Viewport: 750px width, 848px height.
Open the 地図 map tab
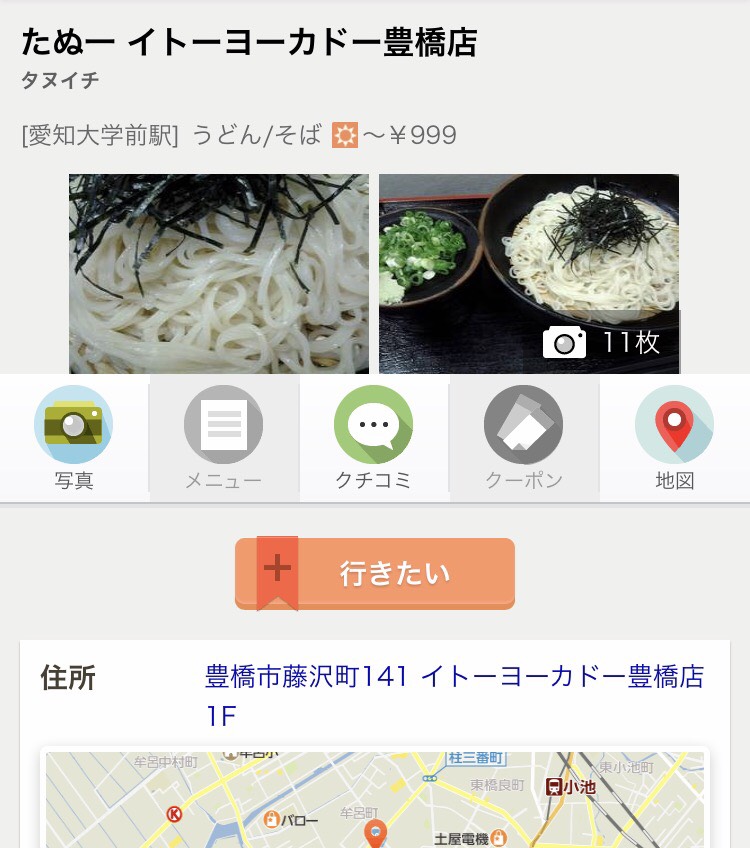pos(674,438)
